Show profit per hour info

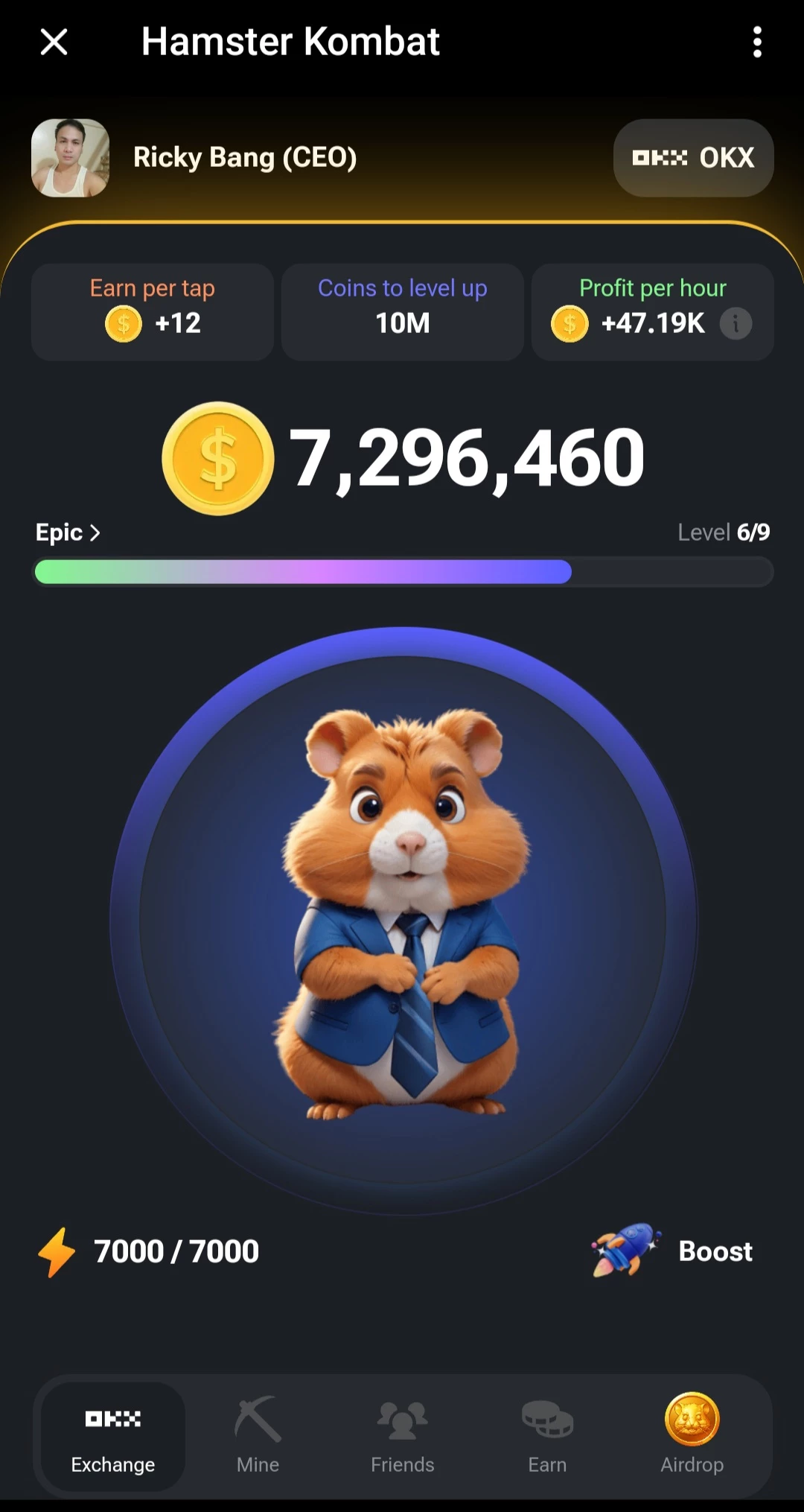tap(736, 323)
